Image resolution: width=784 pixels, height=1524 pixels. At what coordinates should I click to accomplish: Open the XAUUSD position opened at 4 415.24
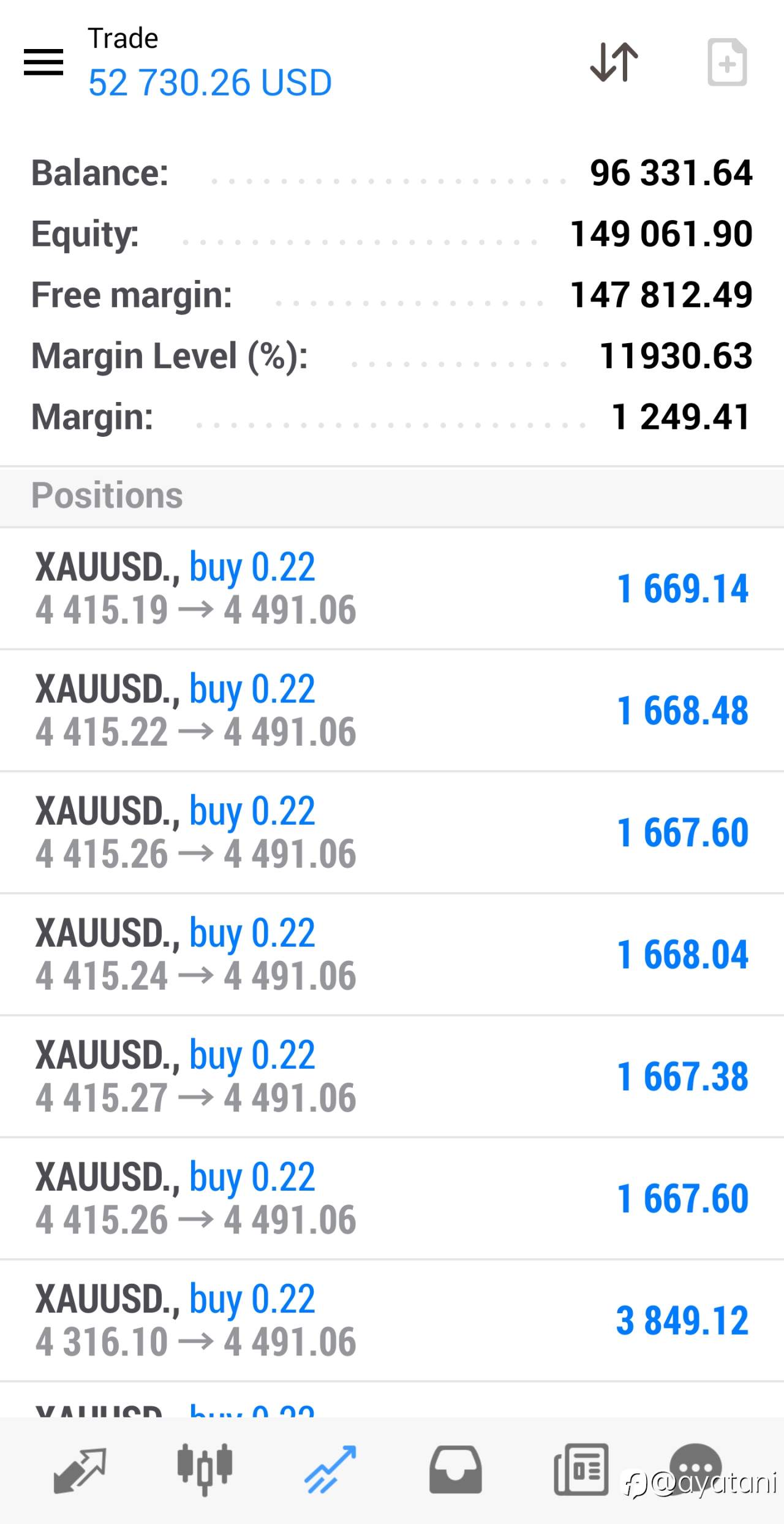click(x=392, y=954)
